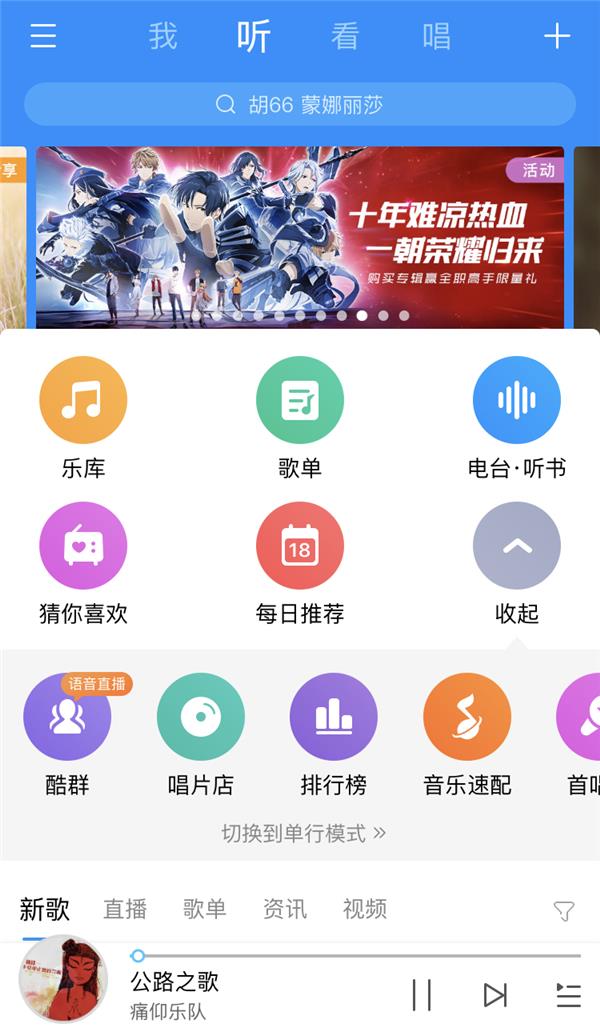Skip to the next track

[x=495, y=995]
